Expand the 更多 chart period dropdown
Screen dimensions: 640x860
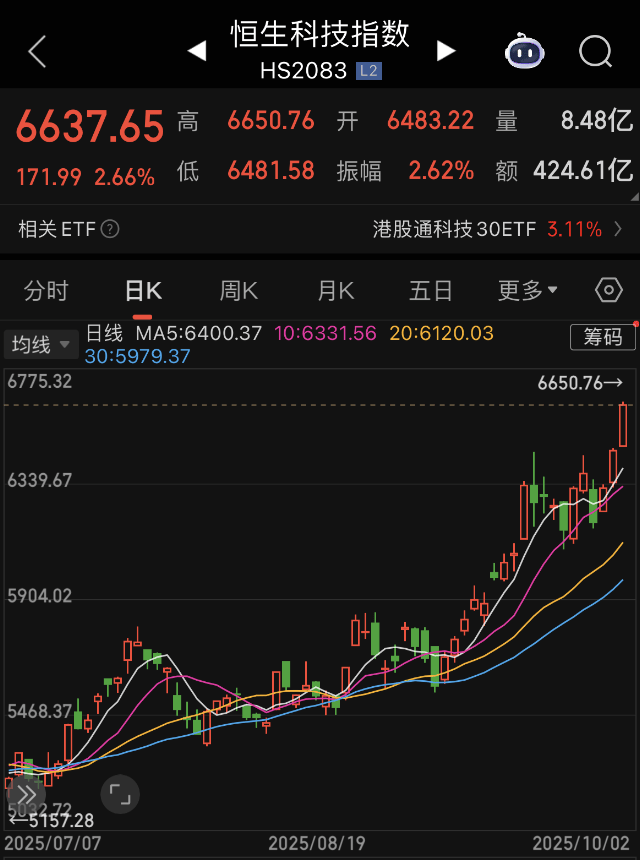(527, 291)
